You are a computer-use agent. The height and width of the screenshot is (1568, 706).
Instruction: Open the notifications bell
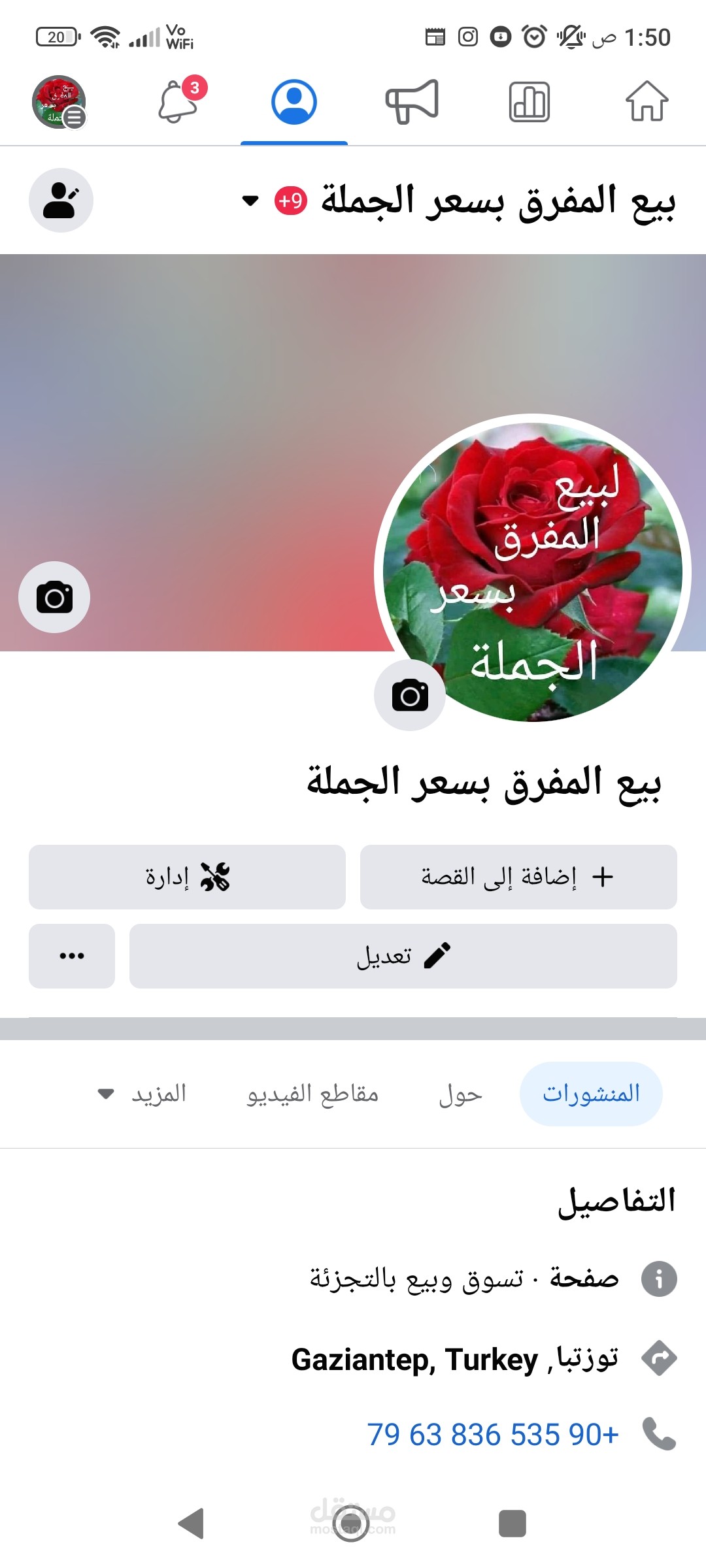click(178, 103)
